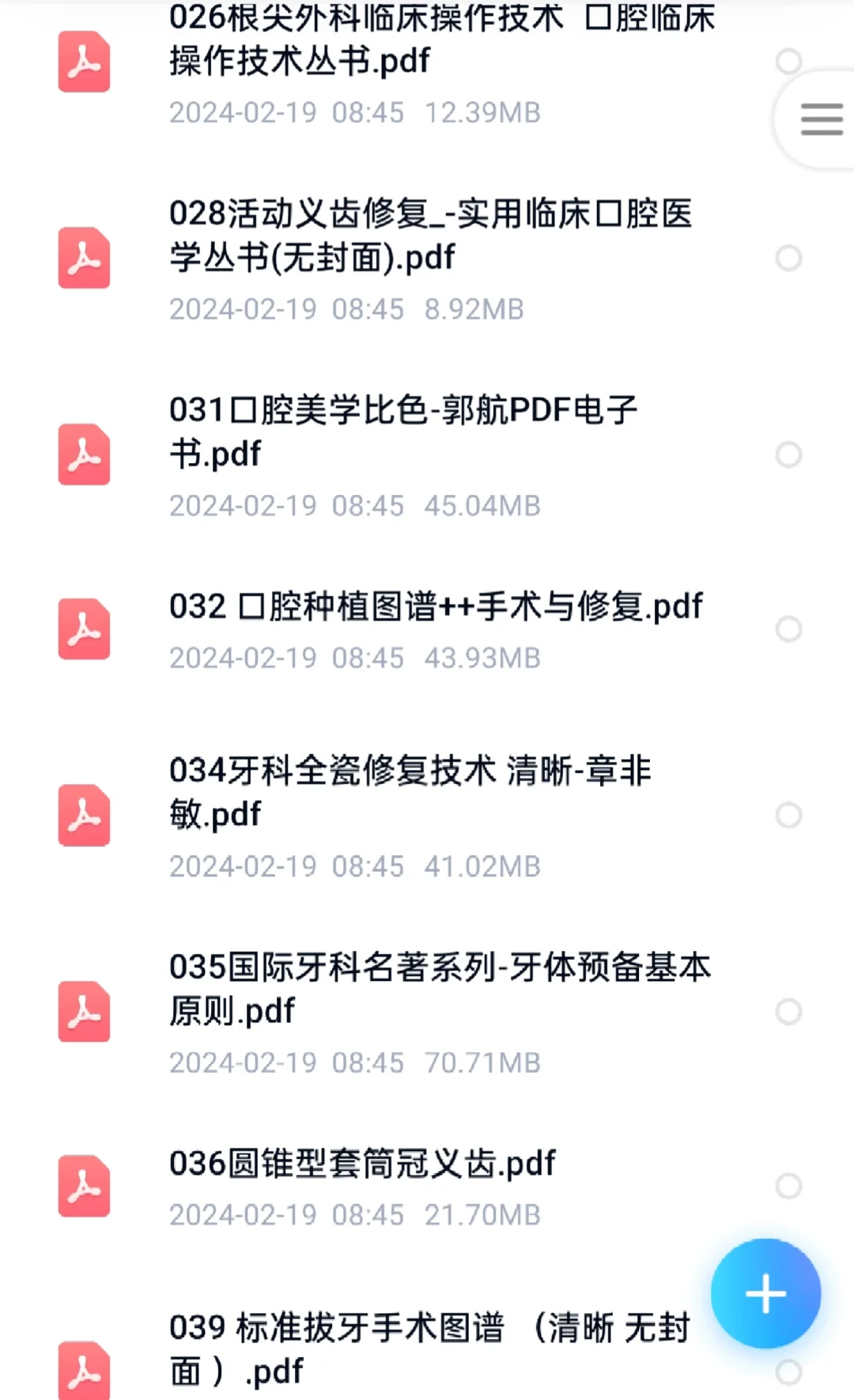Select the circle for 039 标准拔牙手术图谱

tap(788, 1372)
